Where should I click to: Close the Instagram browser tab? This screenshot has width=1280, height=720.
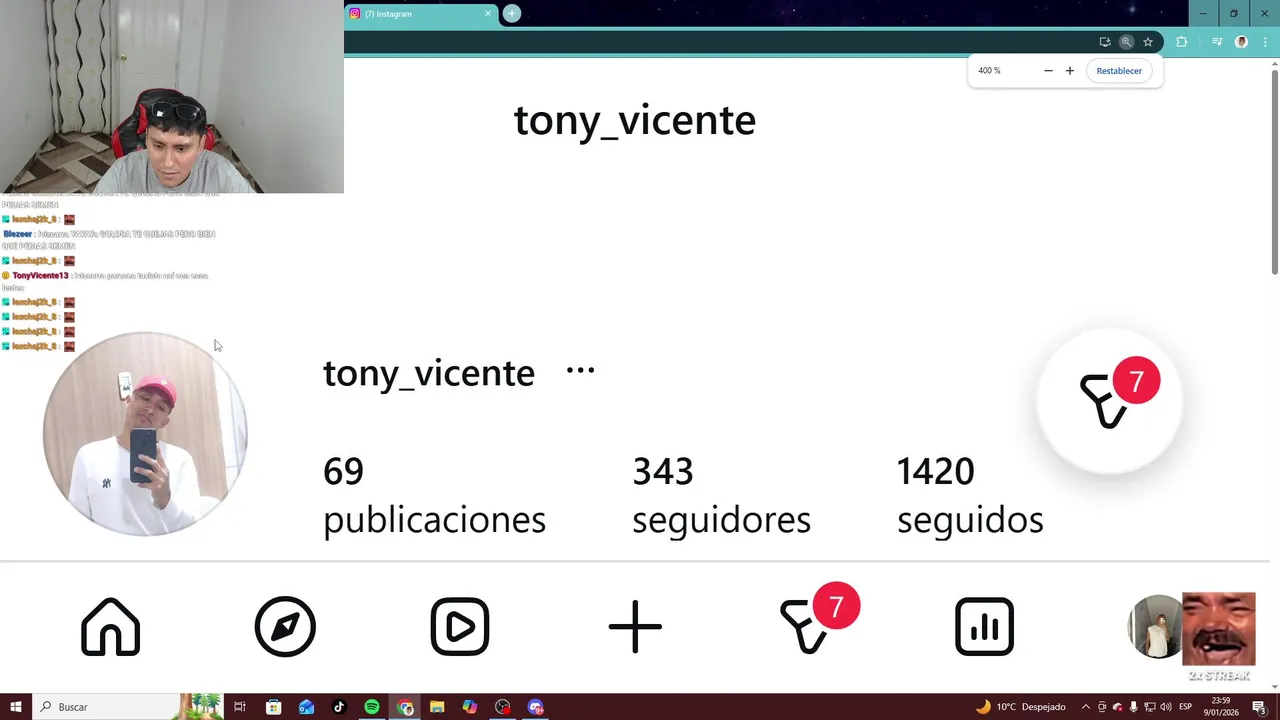point(488,14)
